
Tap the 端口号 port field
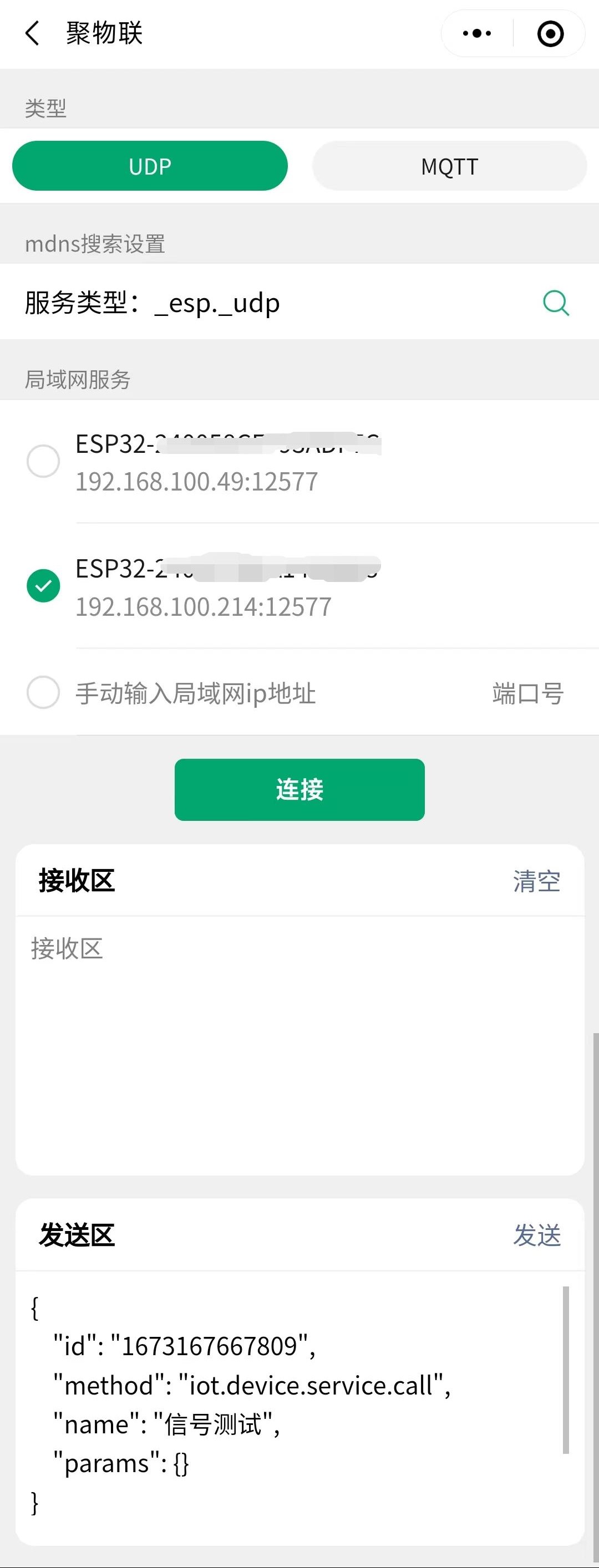(527, 693)
